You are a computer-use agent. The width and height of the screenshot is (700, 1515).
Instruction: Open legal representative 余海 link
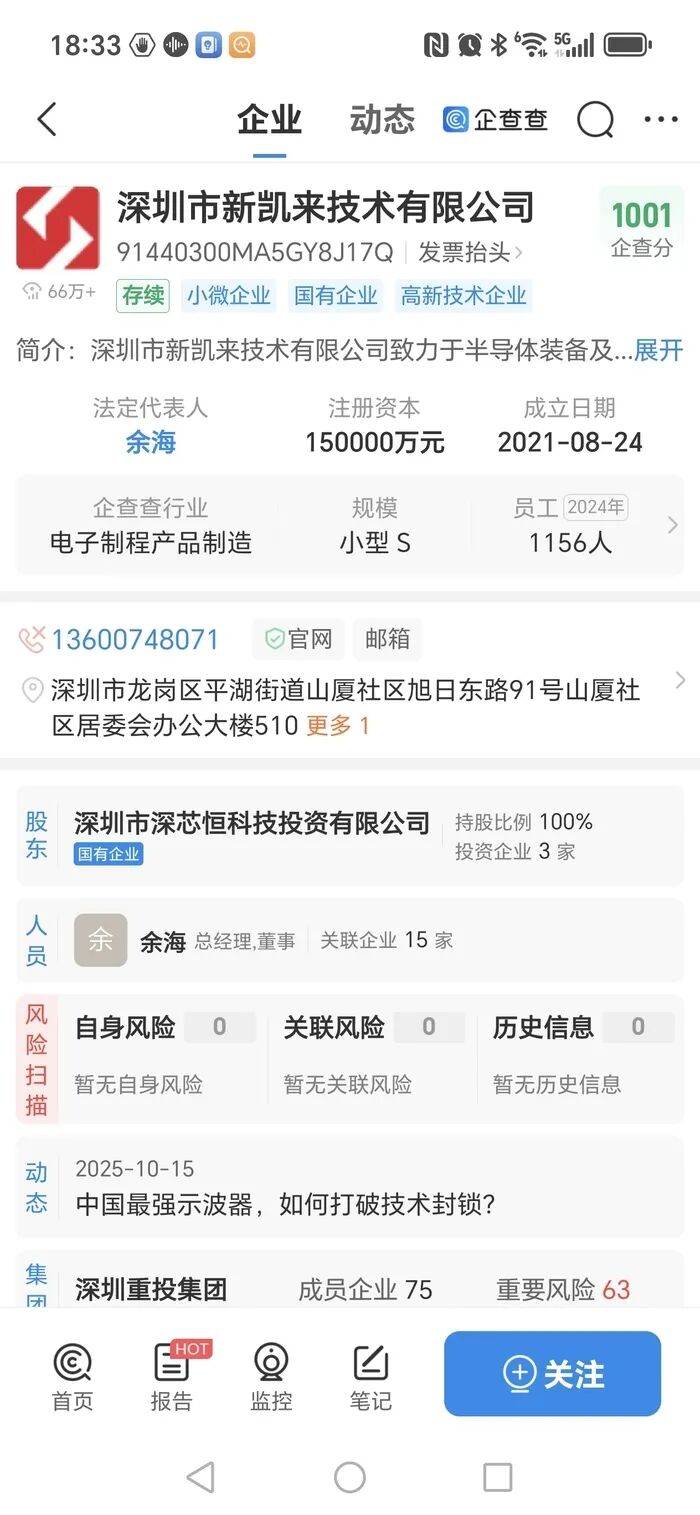point(150,442)
